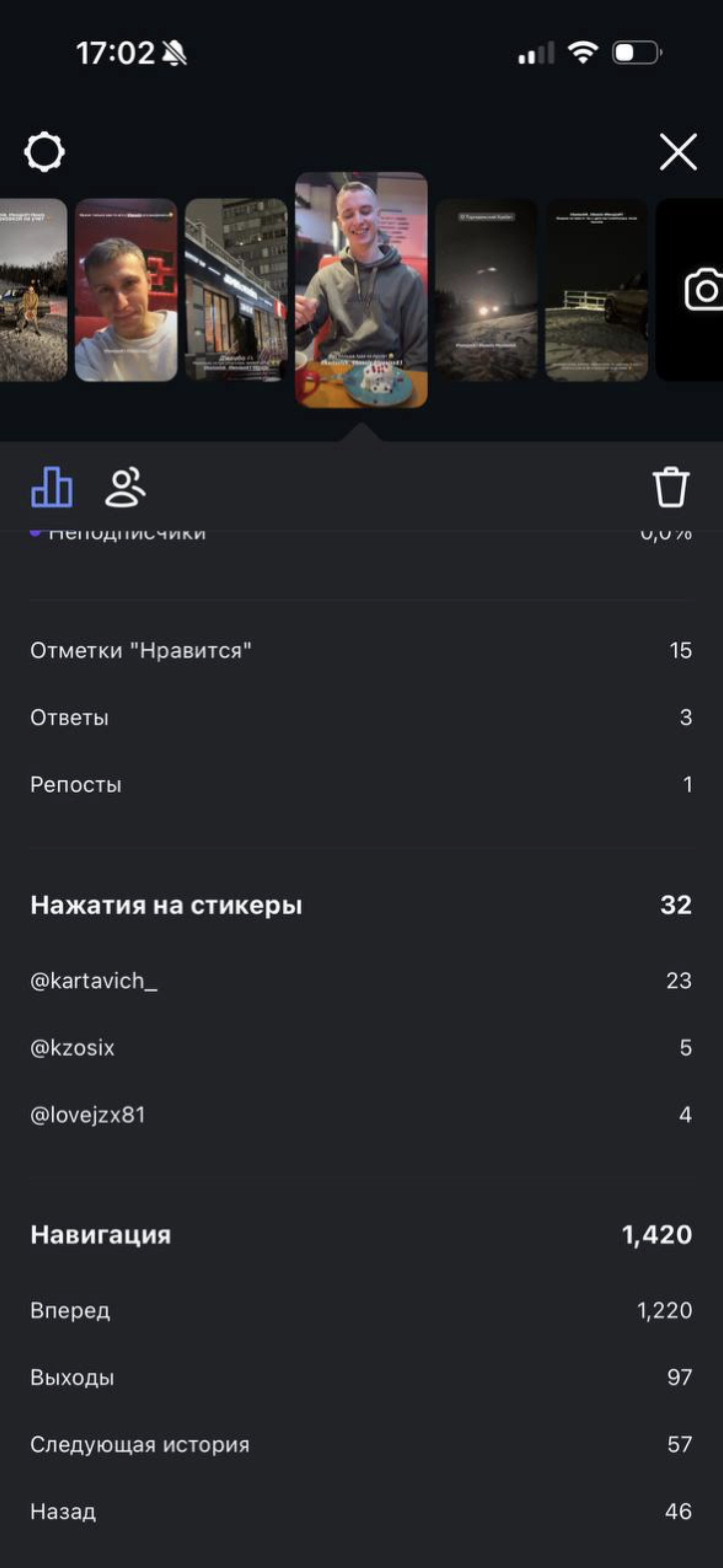Open the highlighted story with the cake
The width and height of the screenshot is (723, 1568).
pos(361,290)
